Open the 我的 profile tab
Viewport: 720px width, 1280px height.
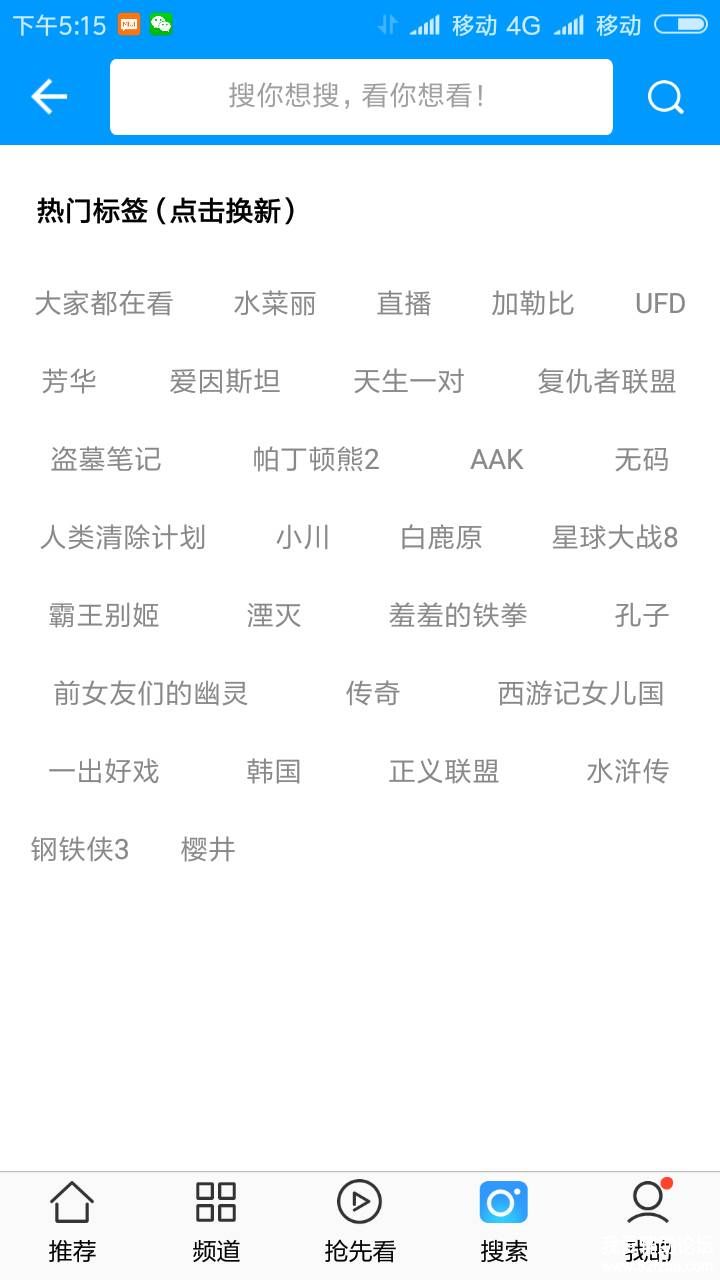click(x=648, y=1222)
